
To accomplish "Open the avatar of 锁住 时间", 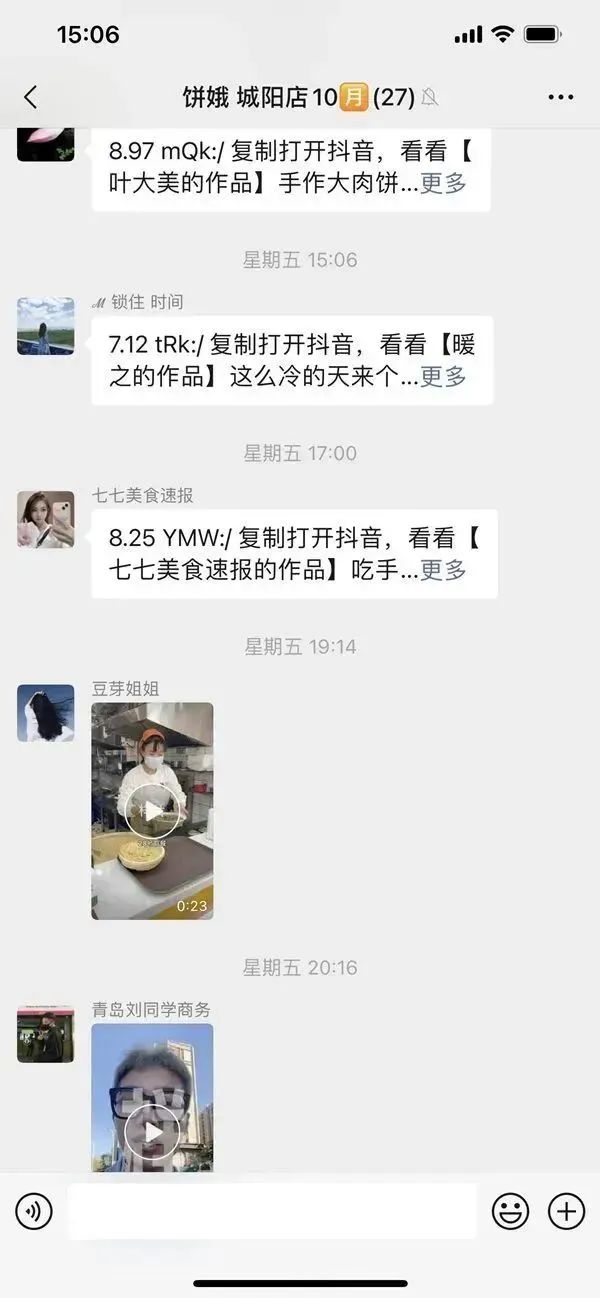I will [46, 326].
